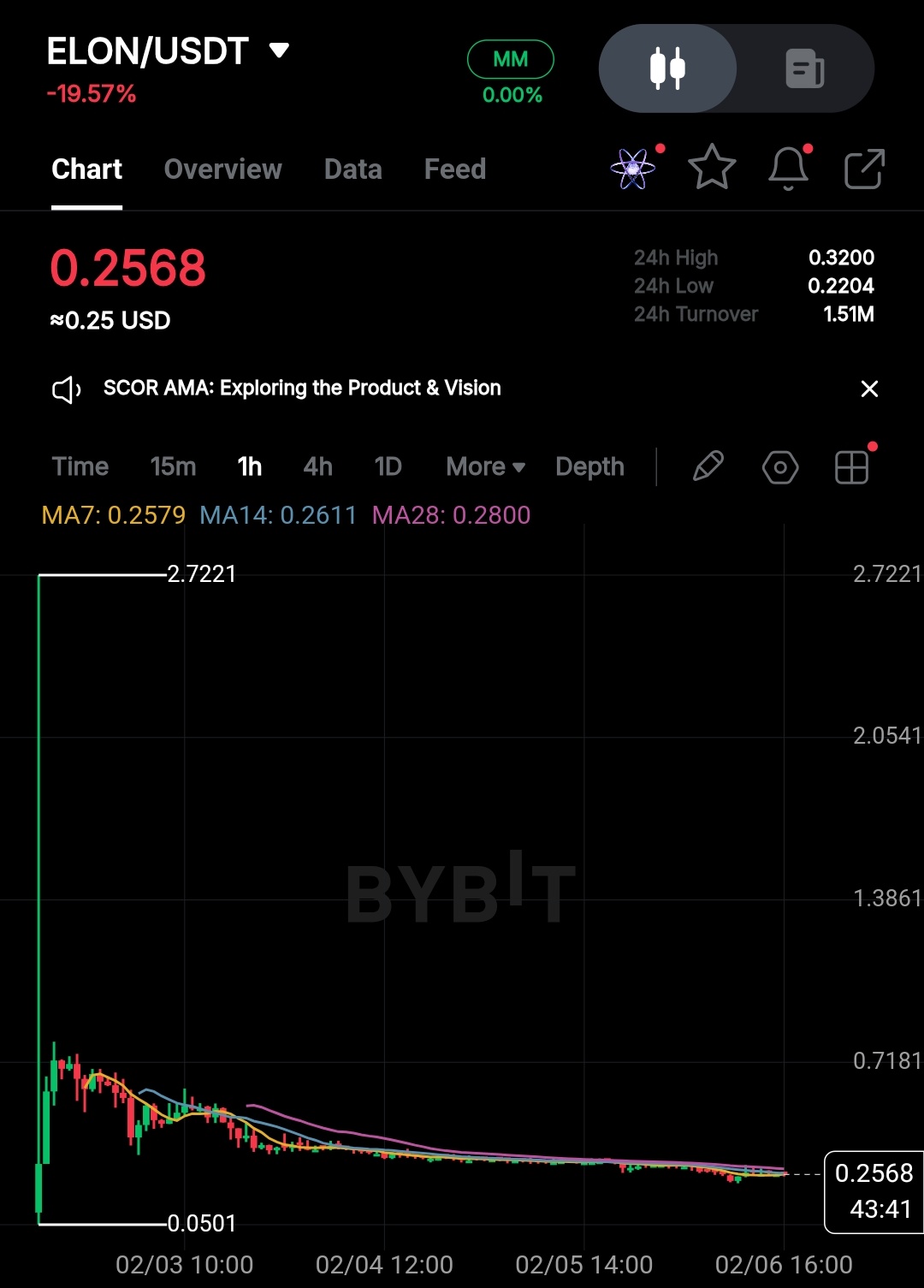
Task: Open the atom AI assistant icon
Action: tap(633, 168)
